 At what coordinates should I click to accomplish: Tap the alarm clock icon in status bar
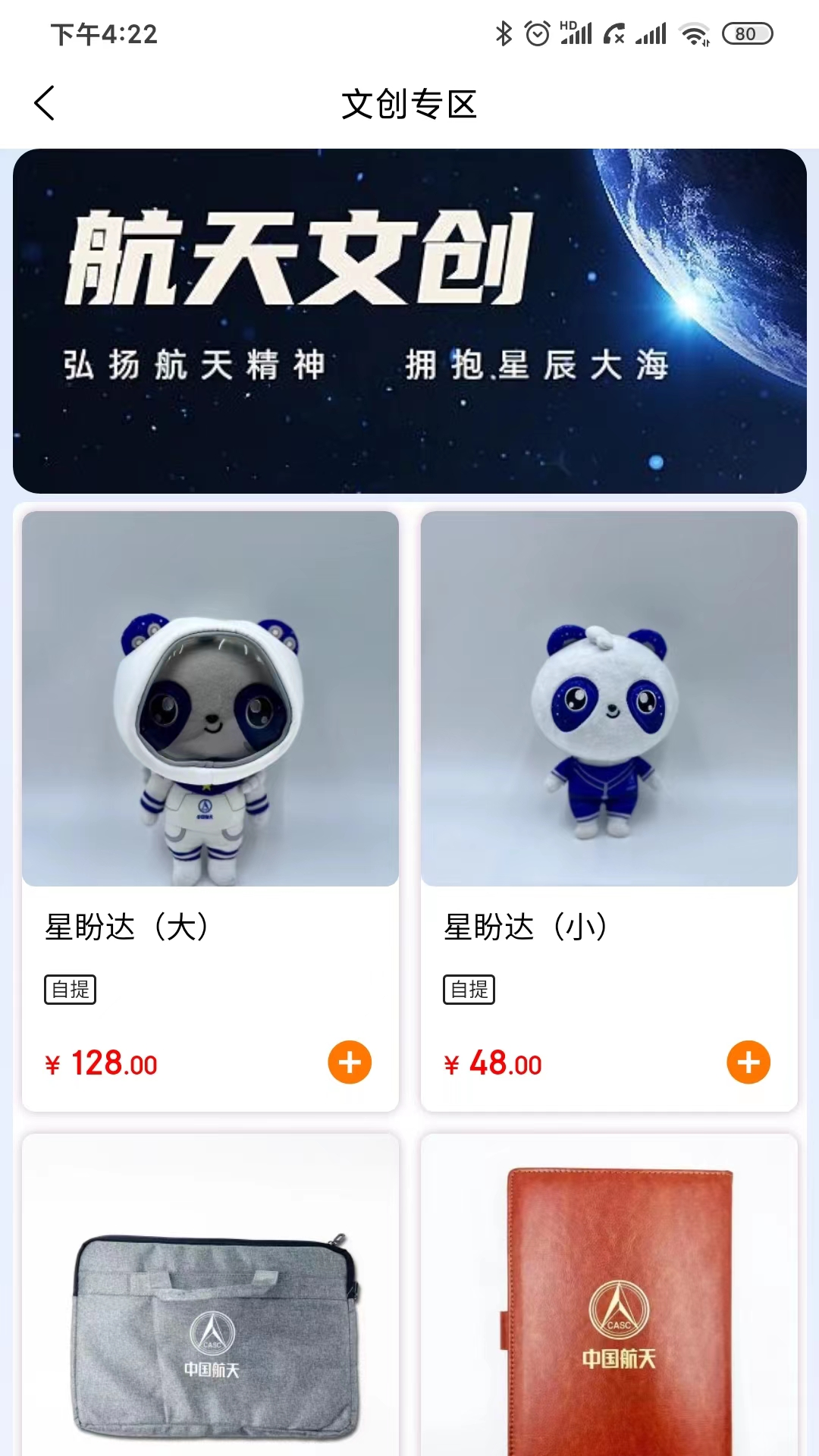pos(537,33)
